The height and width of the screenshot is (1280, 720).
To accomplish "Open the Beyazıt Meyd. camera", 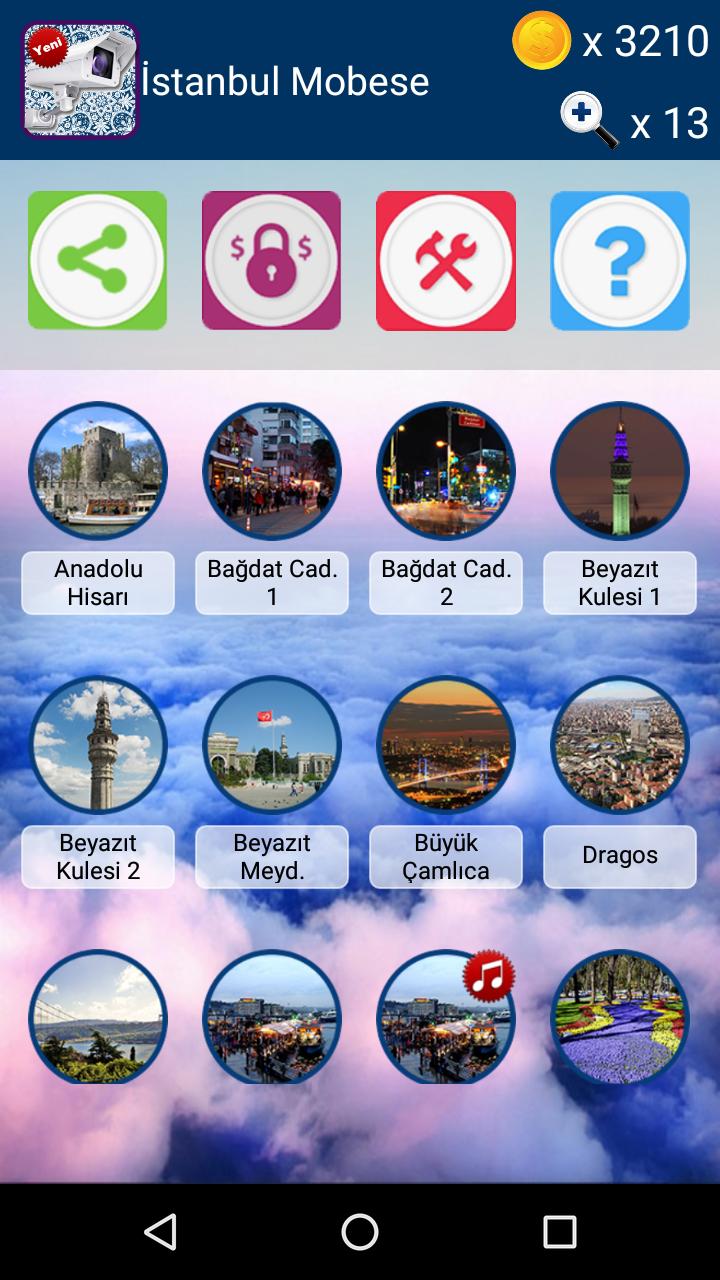I will point(272,745).
